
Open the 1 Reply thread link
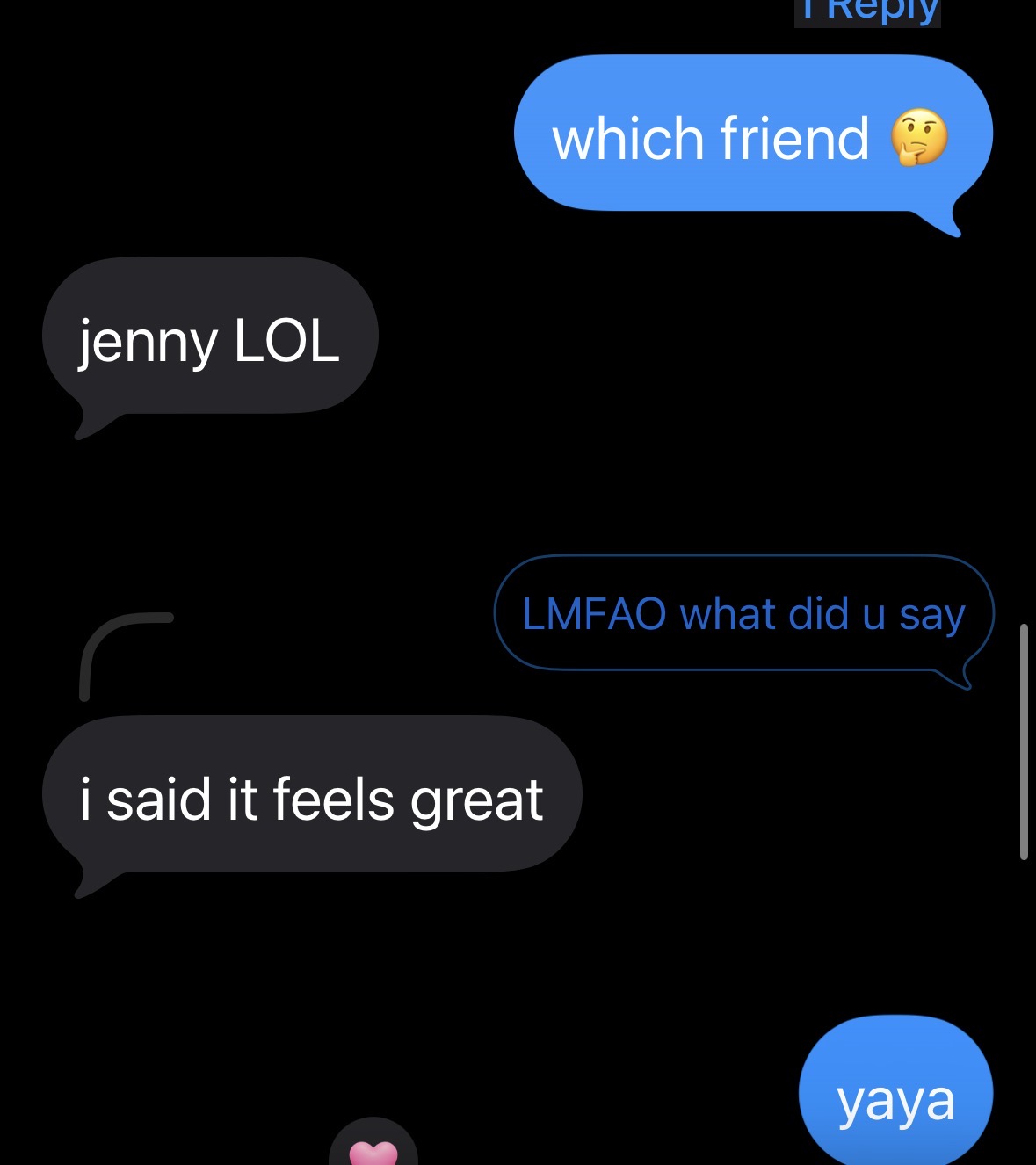click(868, 11)
